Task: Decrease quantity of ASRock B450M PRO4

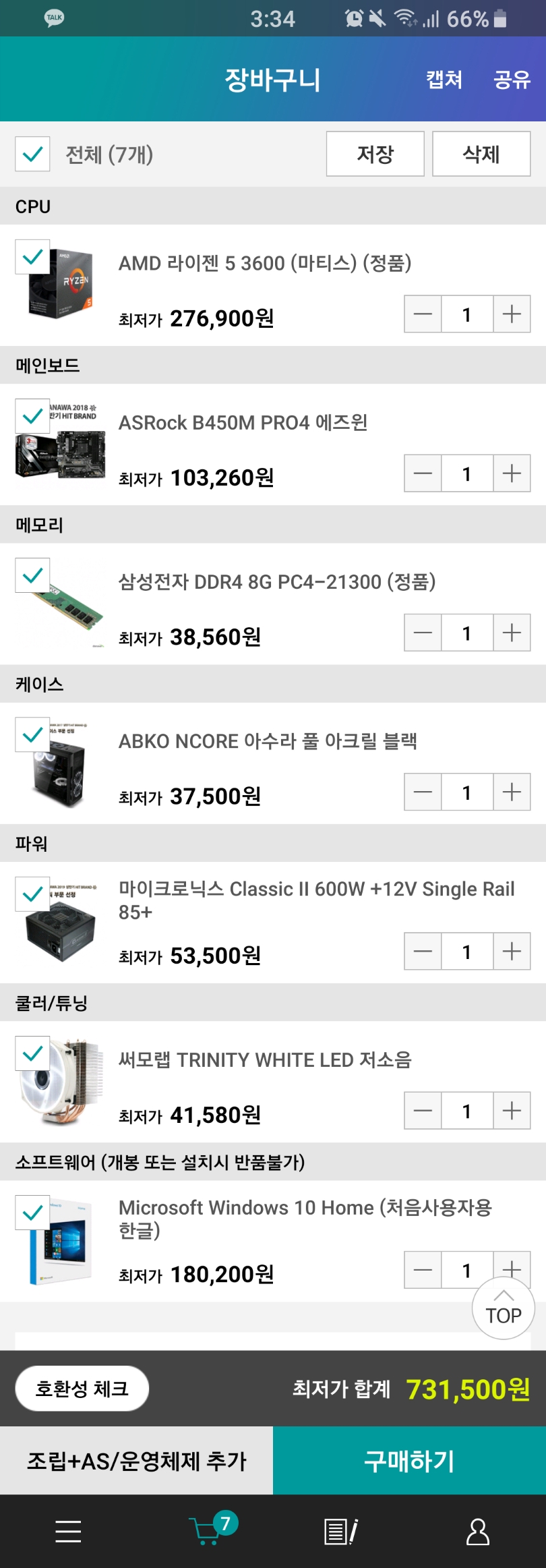Action: pyautogui.click(x=423, y=473)
